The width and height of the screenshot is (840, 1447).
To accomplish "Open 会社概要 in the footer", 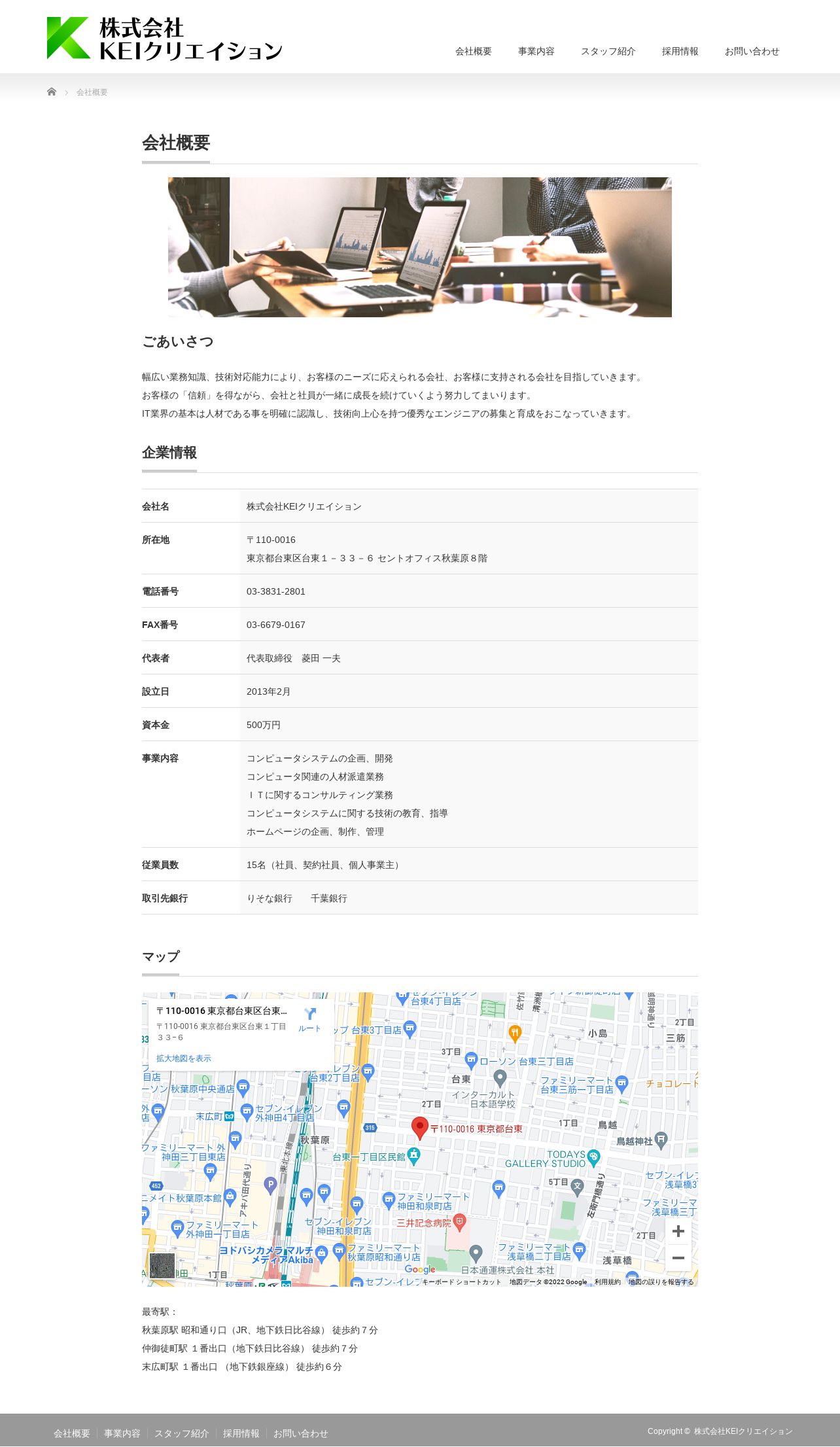I will 72,1433.
